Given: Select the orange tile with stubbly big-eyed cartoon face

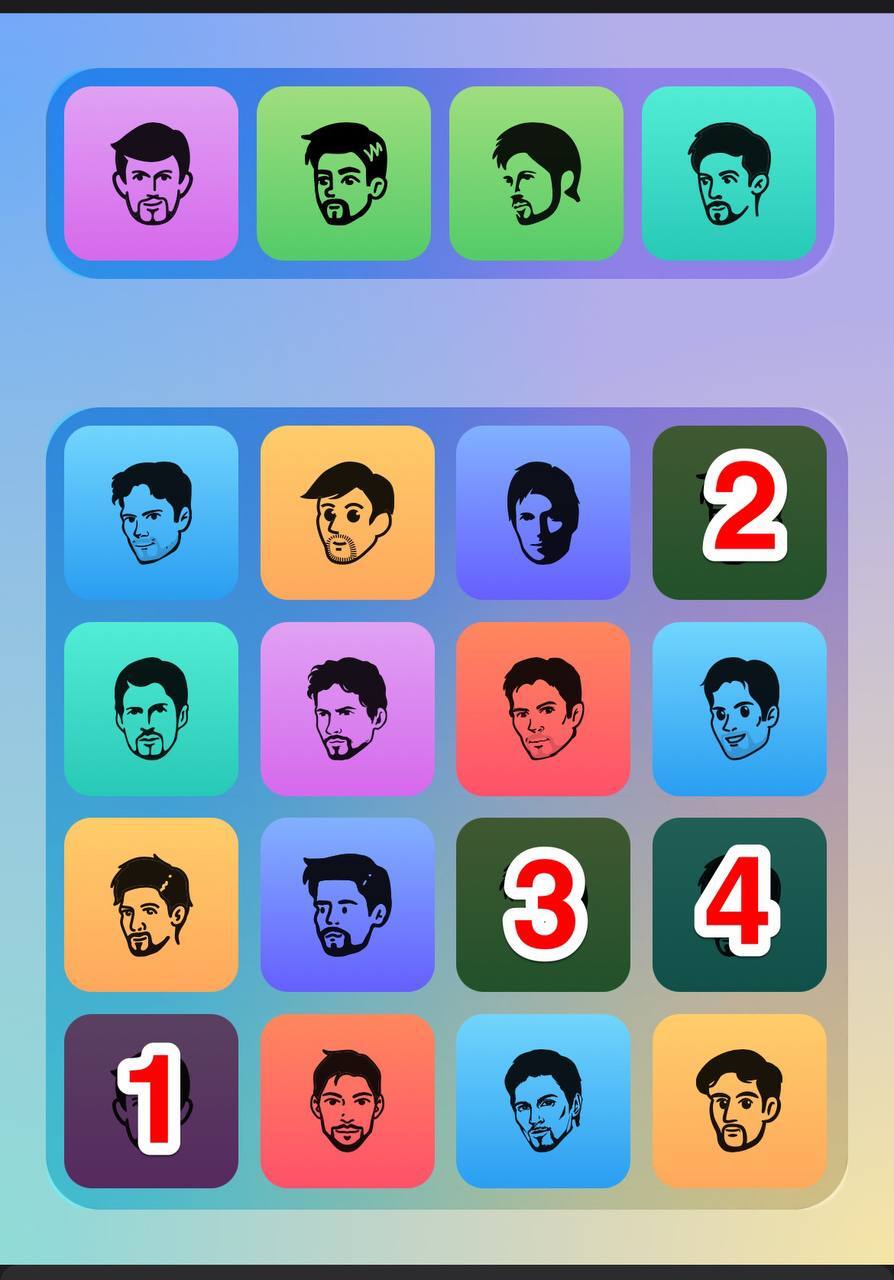Looking at the screenshot, I should point(347,513).
